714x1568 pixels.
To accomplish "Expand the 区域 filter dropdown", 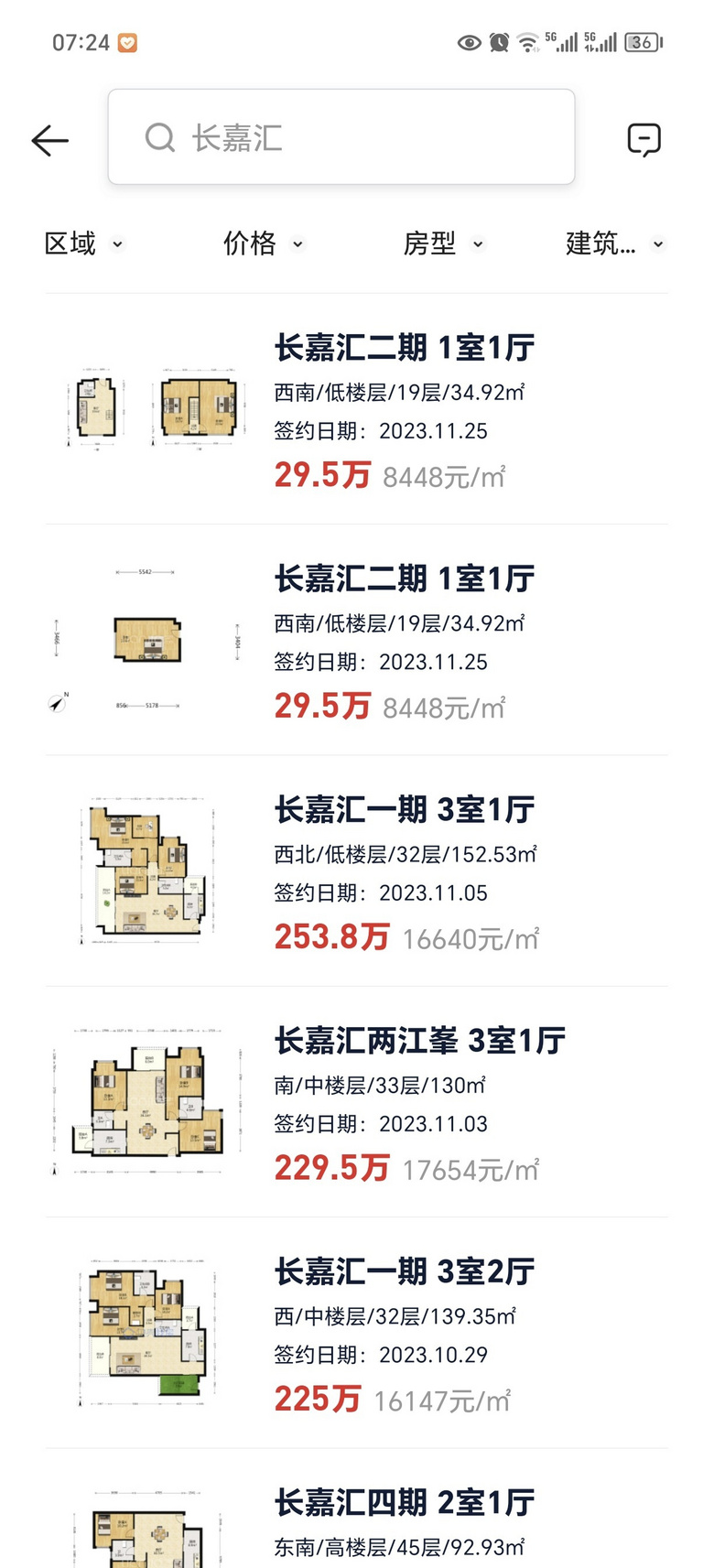I will 83,243.
